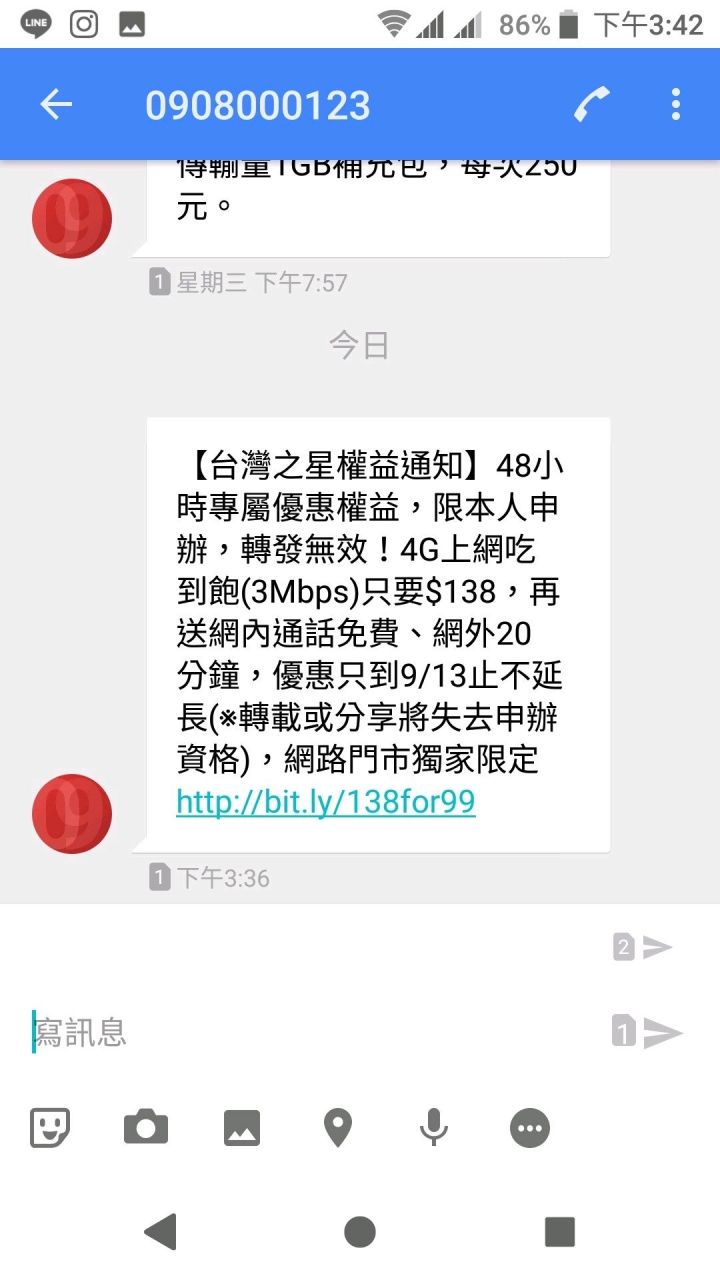Share a location pin
The image size is (720, 1280).
(x=338, y=1128)
